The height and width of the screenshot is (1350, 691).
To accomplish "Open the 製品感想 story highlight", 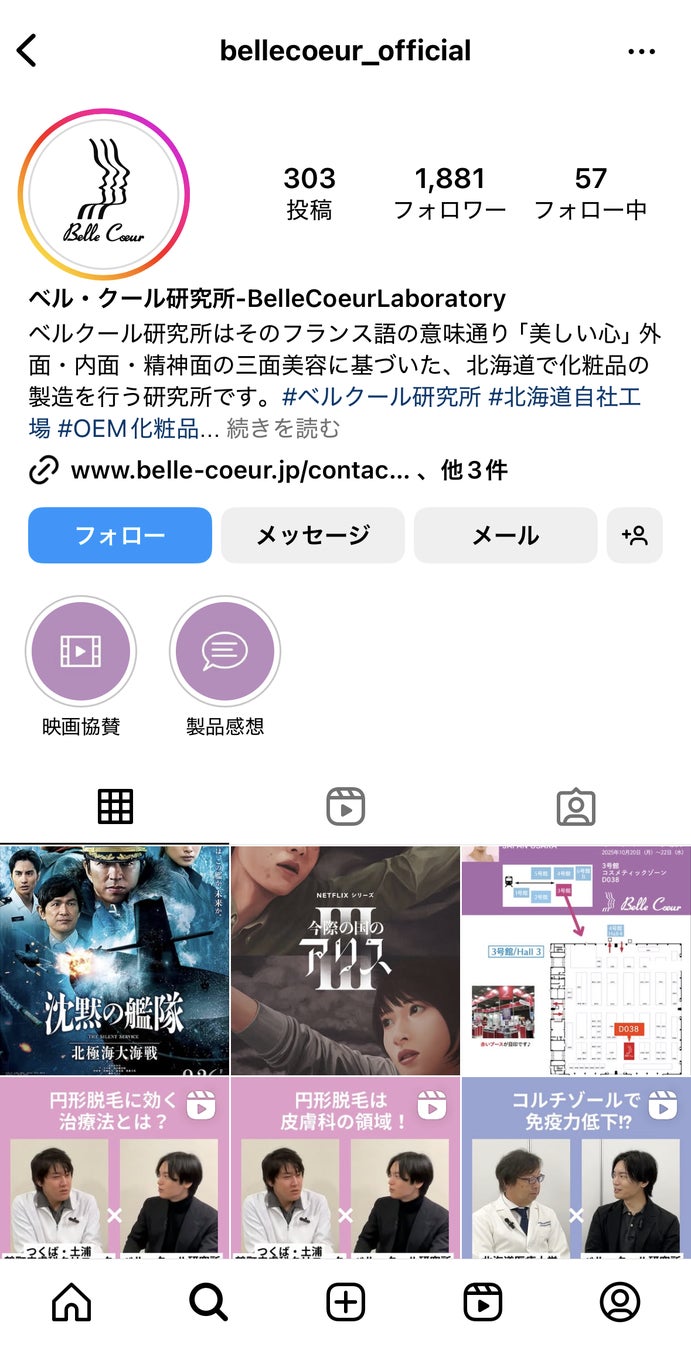I will pos(224,652).
